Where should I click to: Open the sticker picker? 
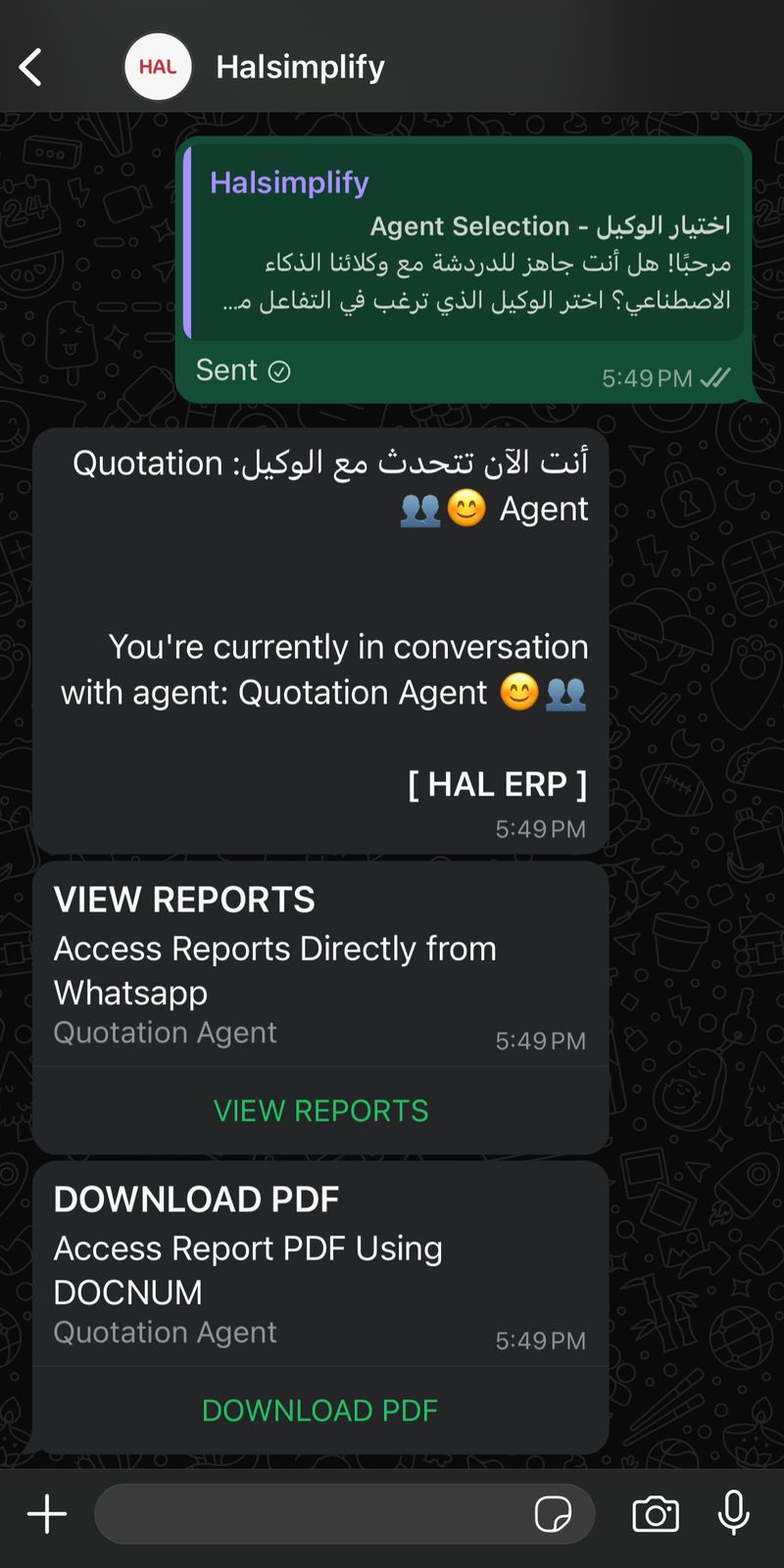point(553,1514)
